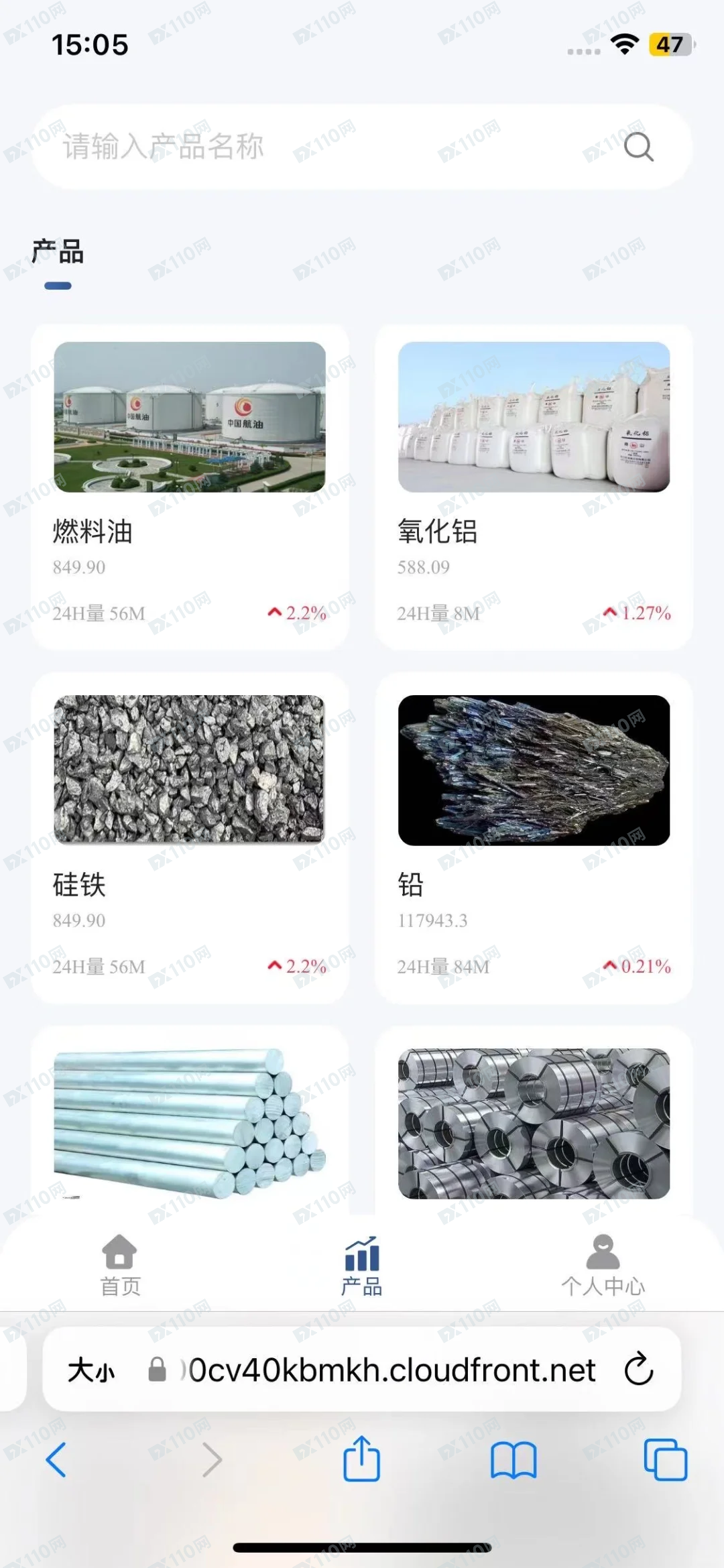724x1568 pixels.
Task: Switch to the 首页 tab
Action: (x=120, y=1265)
